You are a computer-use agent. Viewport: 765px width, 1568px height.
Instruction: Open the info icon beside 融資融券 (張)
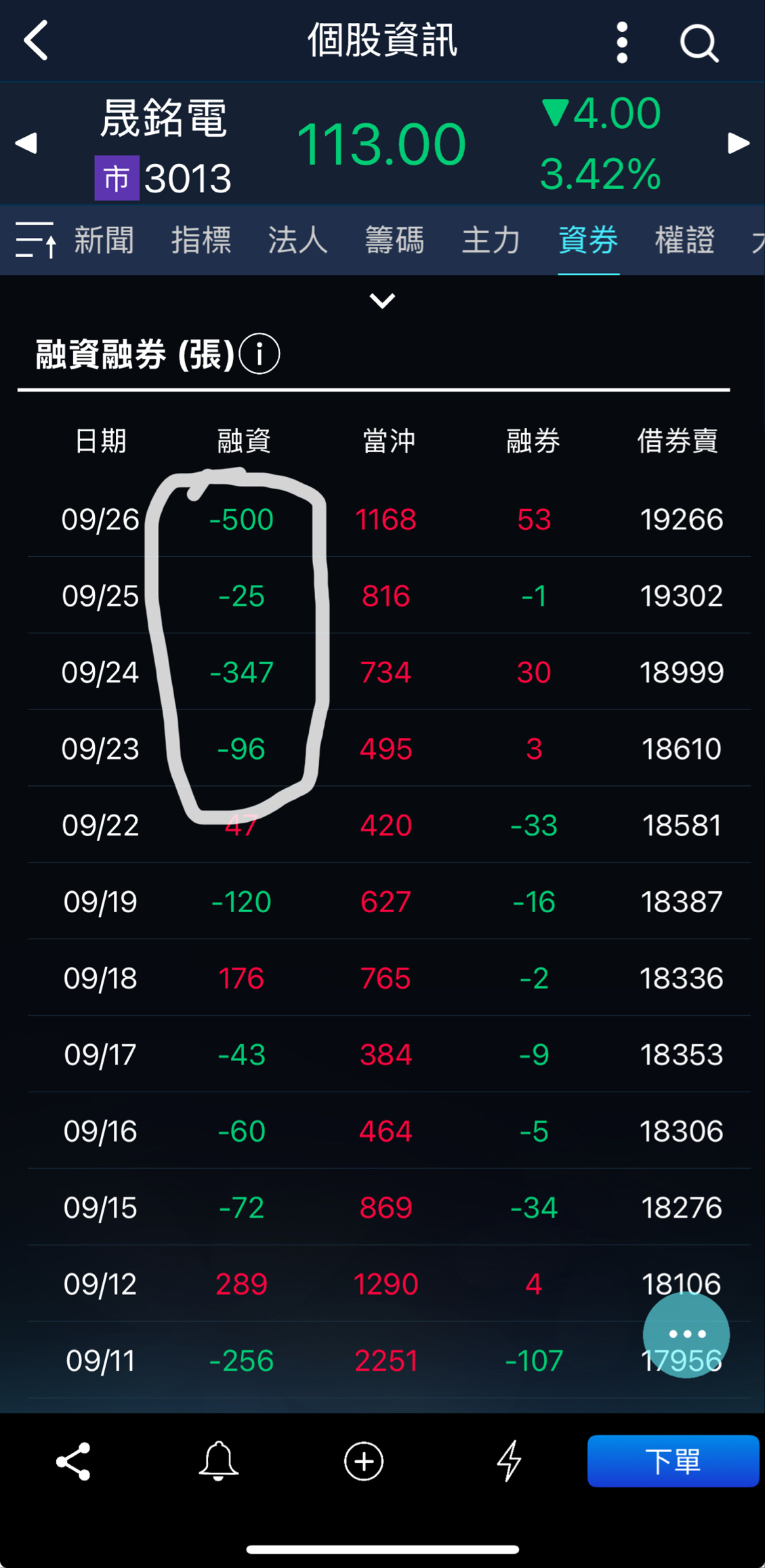pyautogui.click(x=259, y=354)
